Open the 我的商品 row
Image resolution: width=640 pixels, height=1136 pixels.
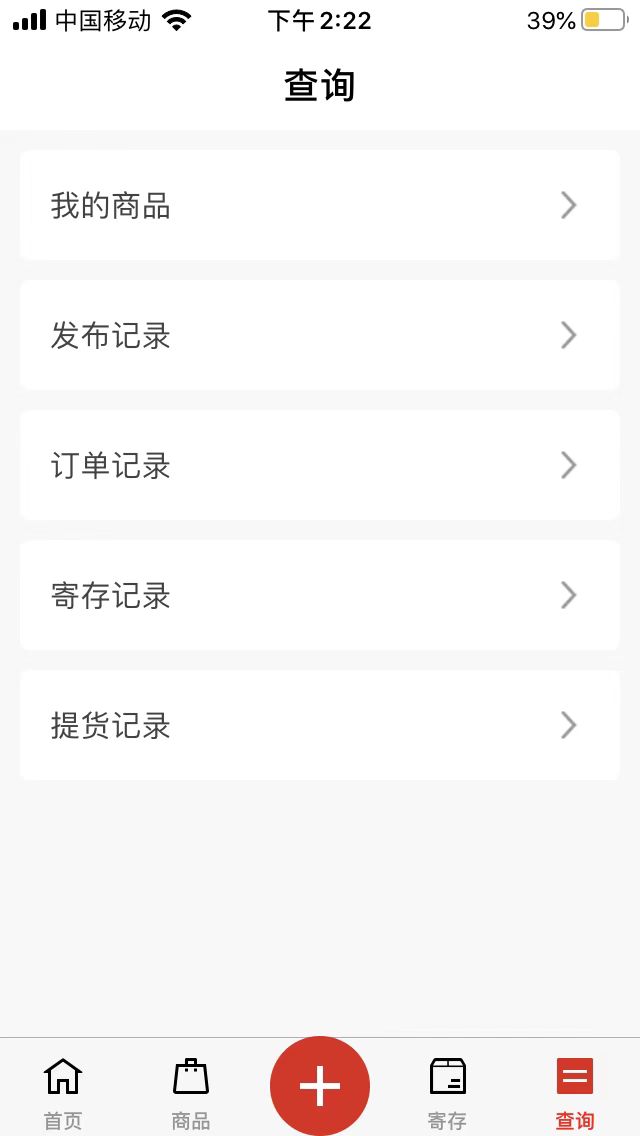coord(320,205)
